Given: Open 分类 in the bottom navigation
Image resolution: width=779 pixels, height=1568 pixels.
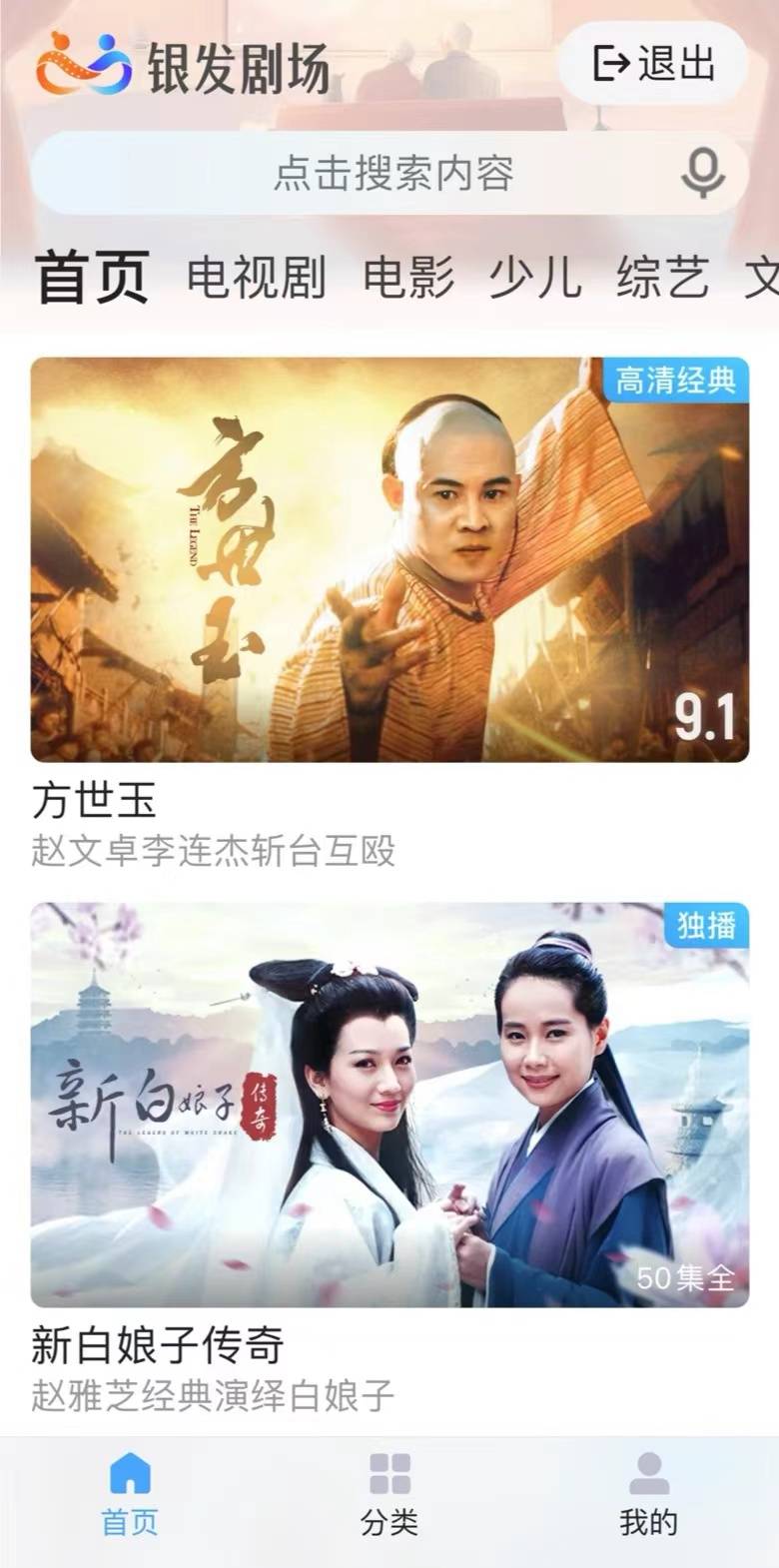Looking at the screenshot, I should [x=389, y=1494].
